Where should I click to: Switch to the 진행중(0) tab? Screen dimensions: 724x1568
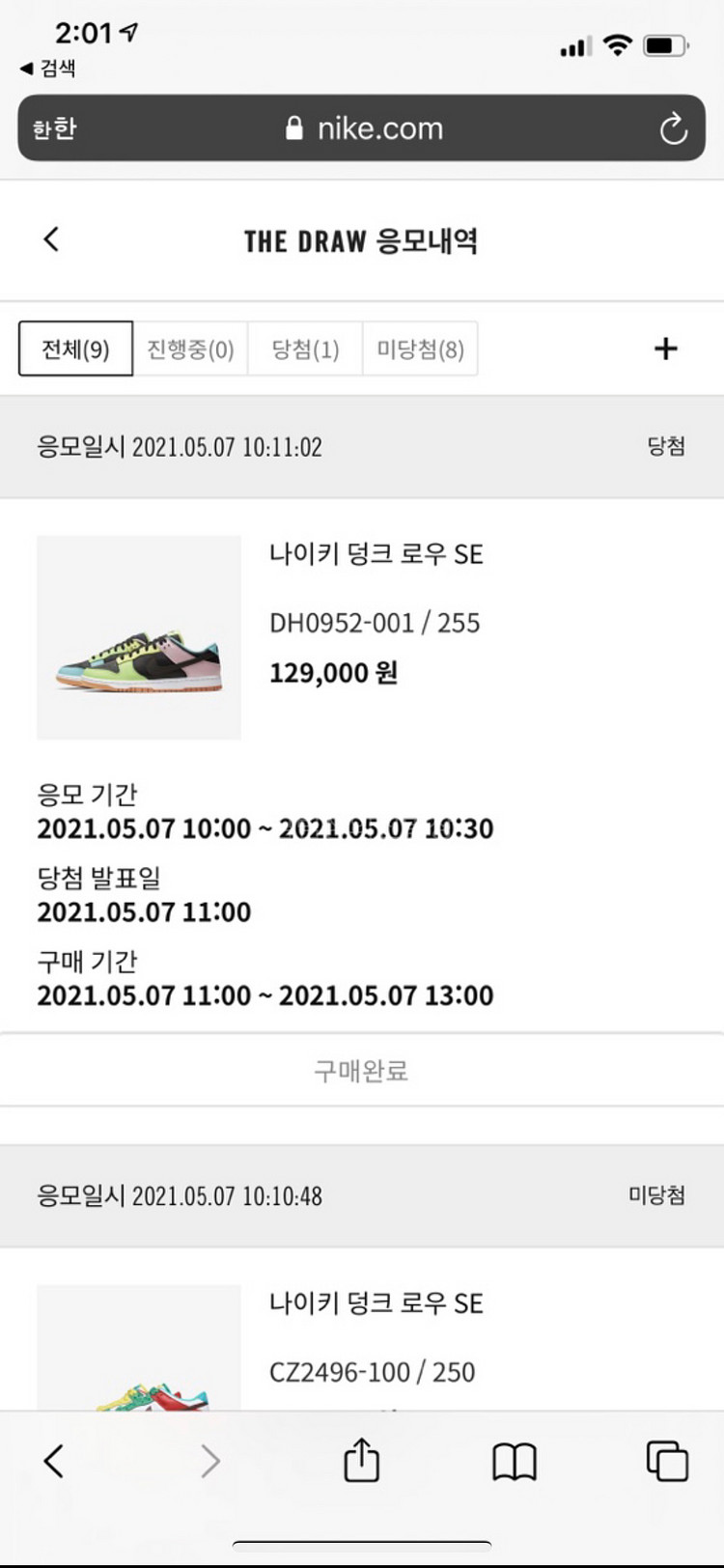pos(190,349)
